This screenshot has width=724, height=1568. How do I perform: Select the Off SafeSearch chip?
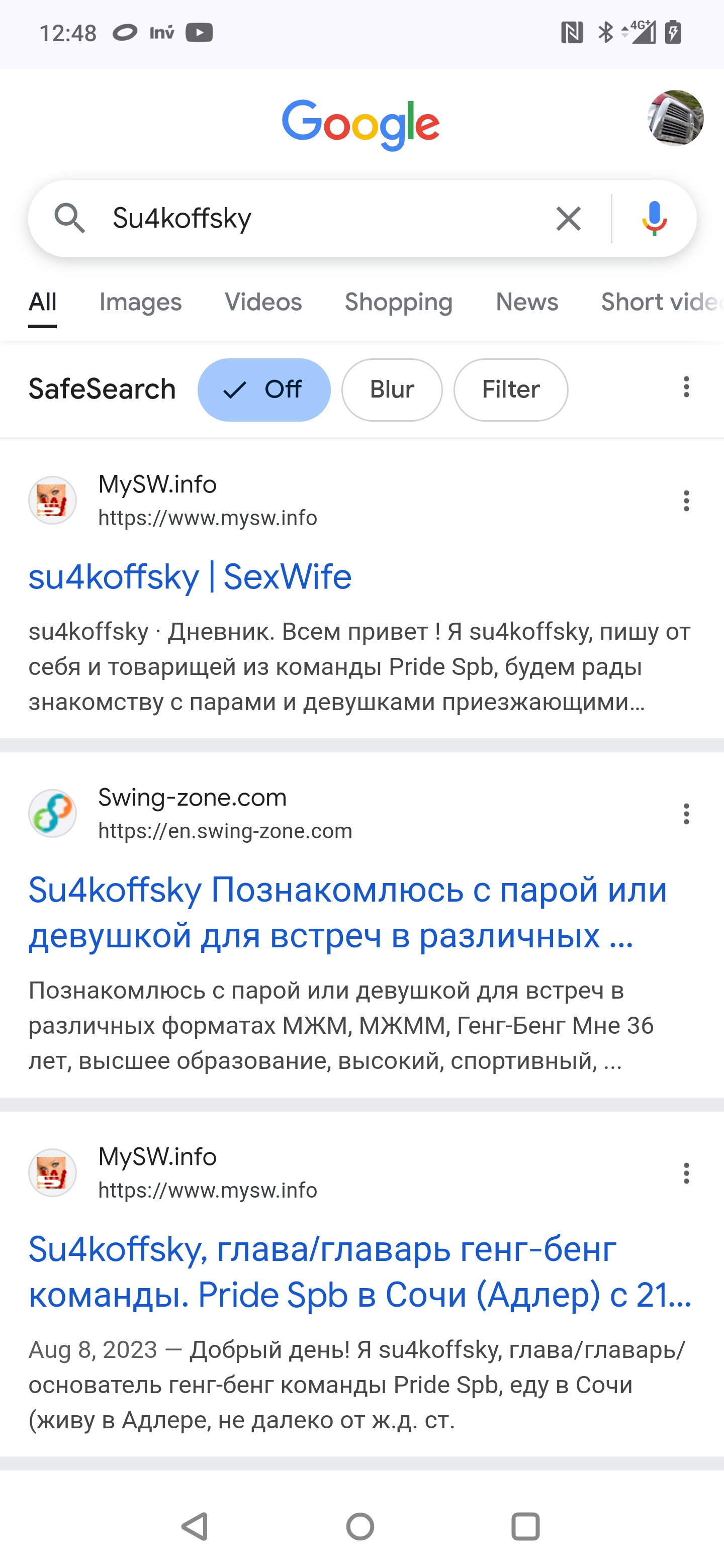click(264, 389)
